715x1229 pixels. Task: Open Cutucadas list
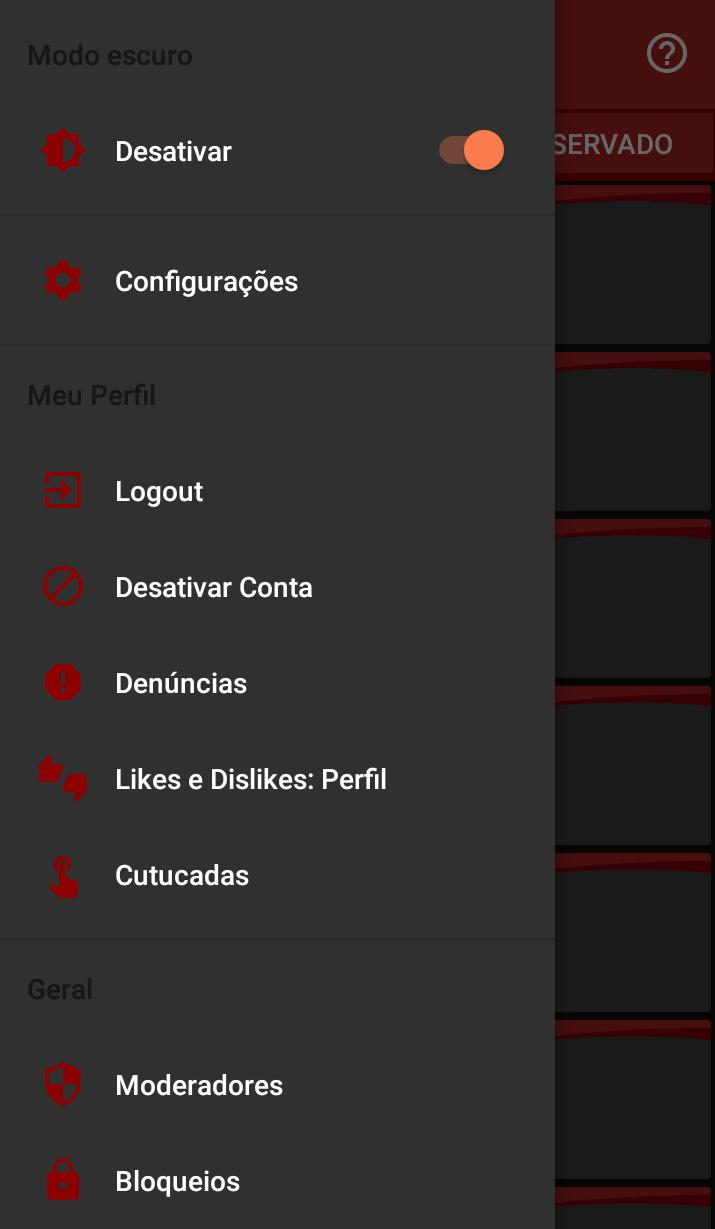pos(182,876)
